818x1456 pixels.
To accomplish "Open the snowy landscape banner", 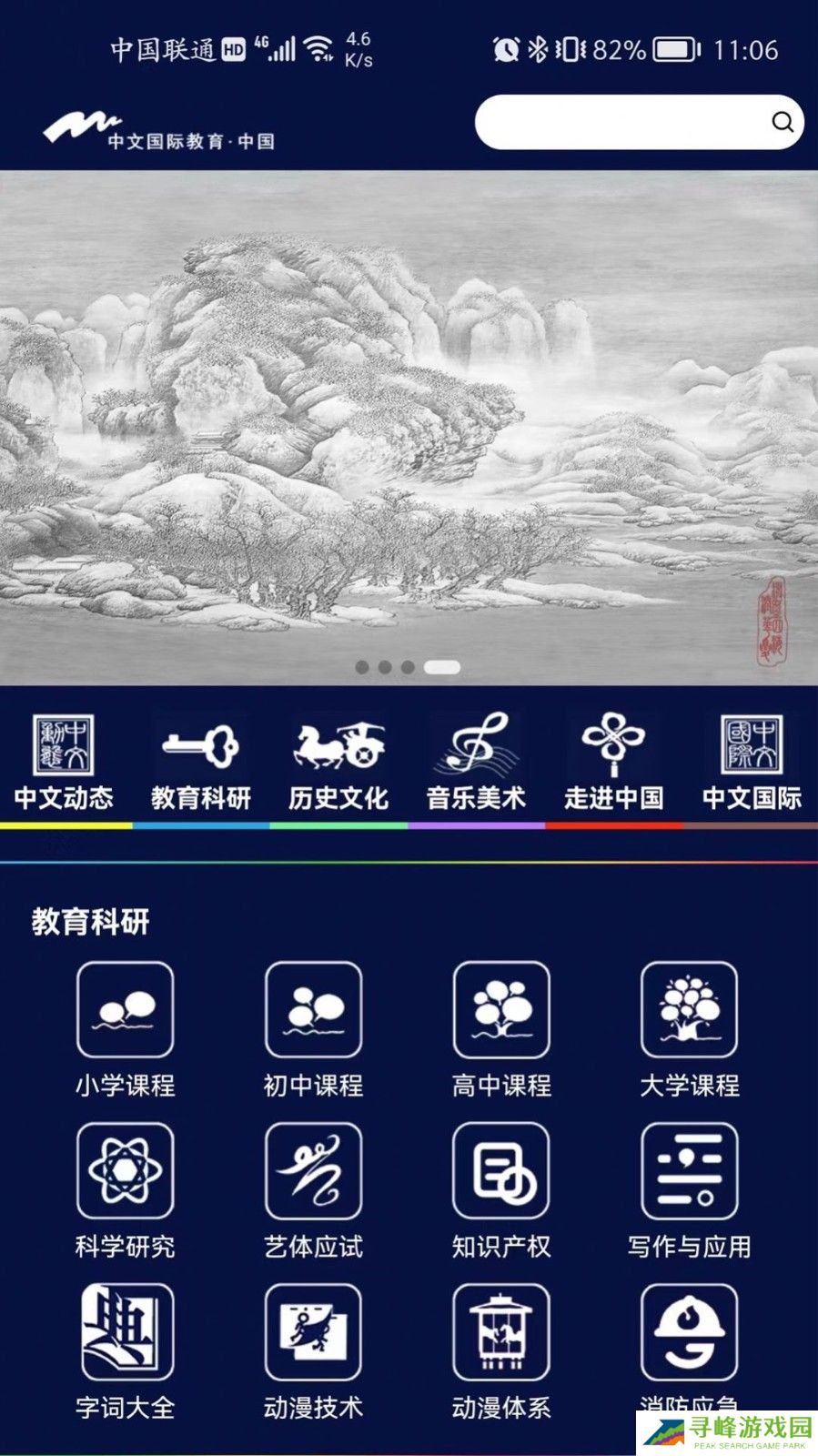I will 409,428.
